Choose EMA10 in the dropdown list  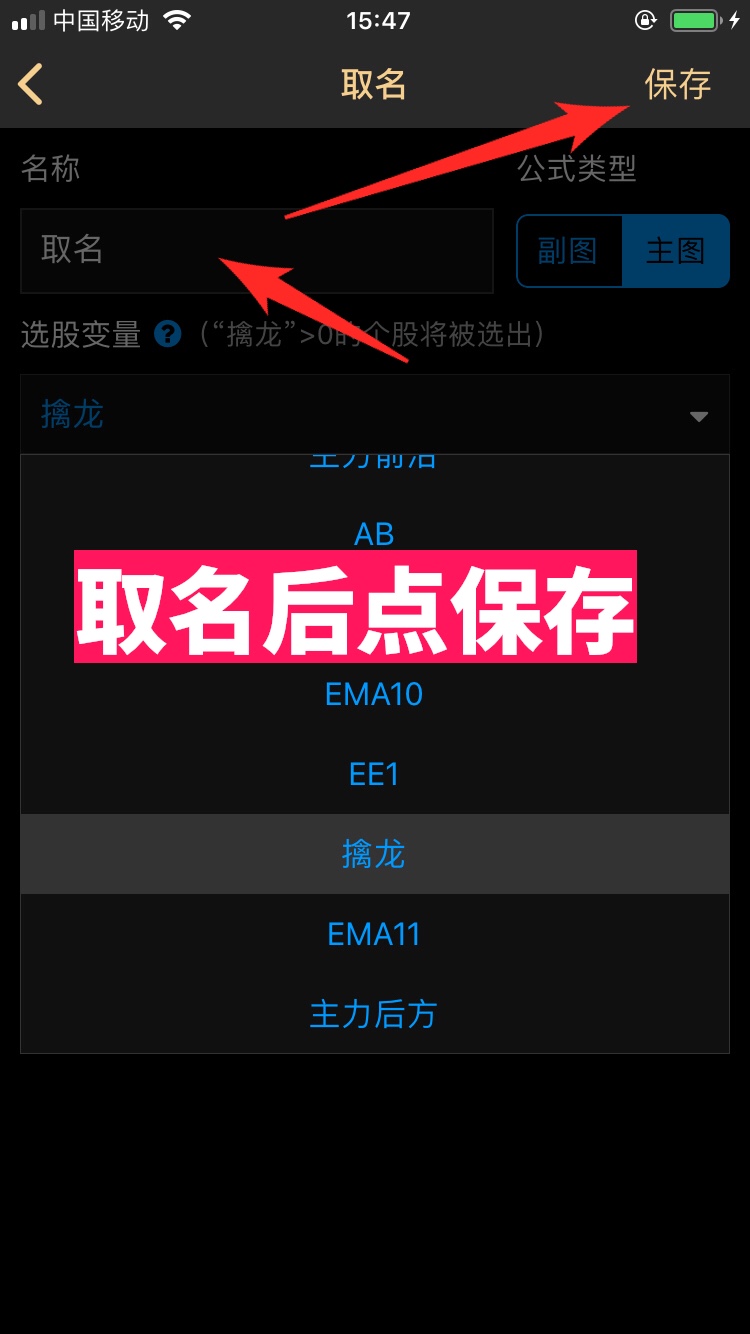[374, 694]
